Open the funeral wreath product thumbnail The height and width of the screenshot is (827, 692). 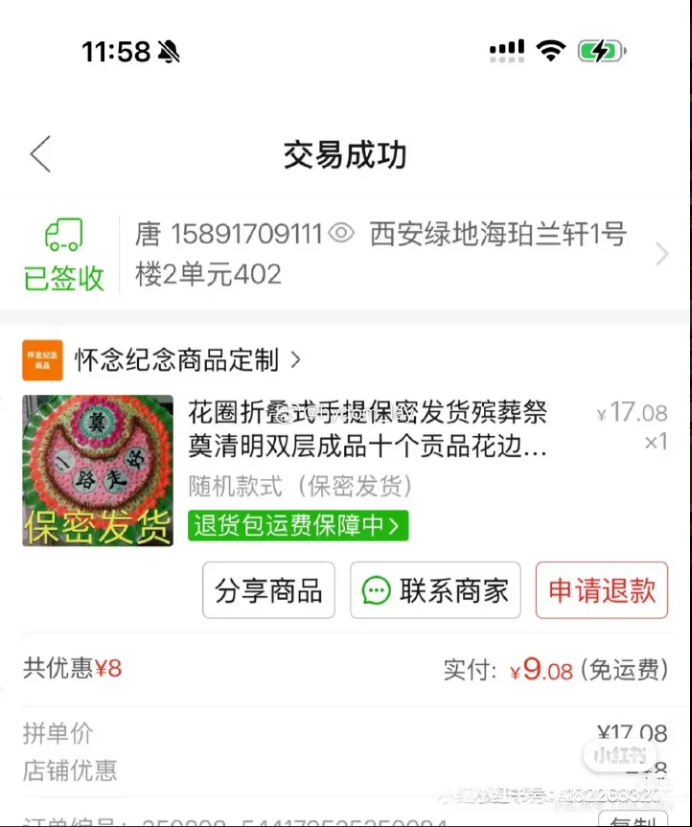[98, 471]
